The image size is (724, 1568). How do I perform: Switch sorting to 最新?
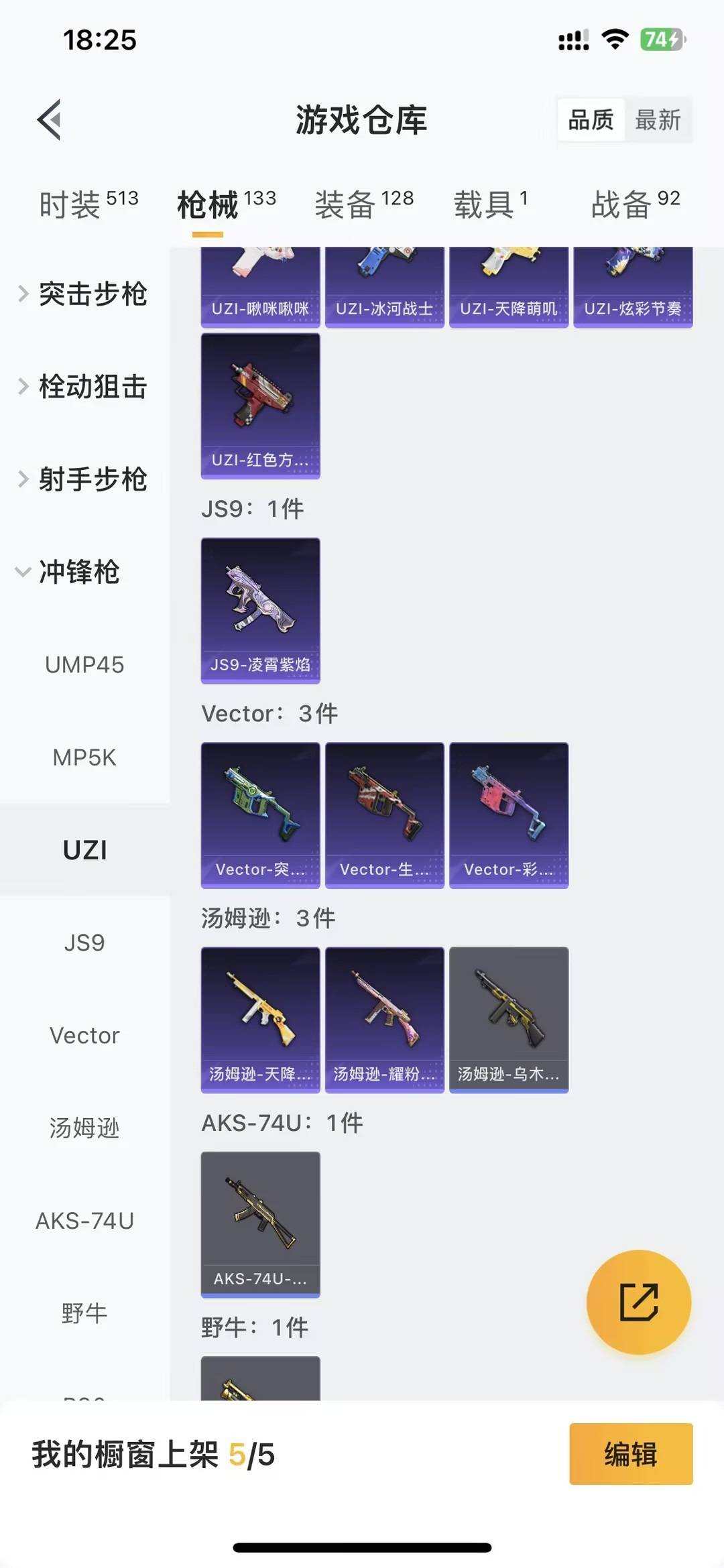[659, 119]
